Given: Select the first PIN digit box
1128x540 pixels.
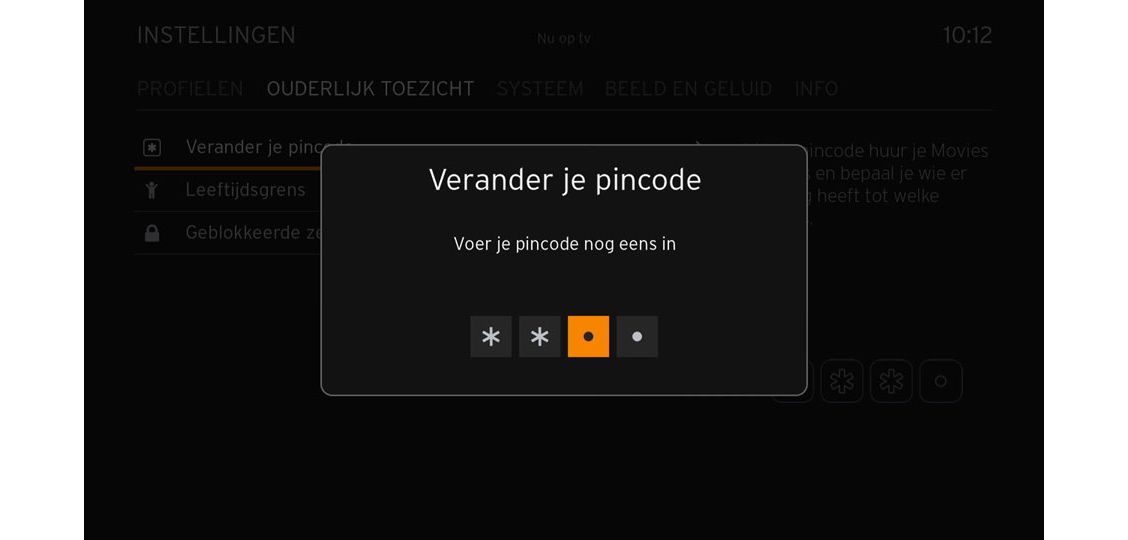Looking at the screenshot, I should [x=490, y=337].
